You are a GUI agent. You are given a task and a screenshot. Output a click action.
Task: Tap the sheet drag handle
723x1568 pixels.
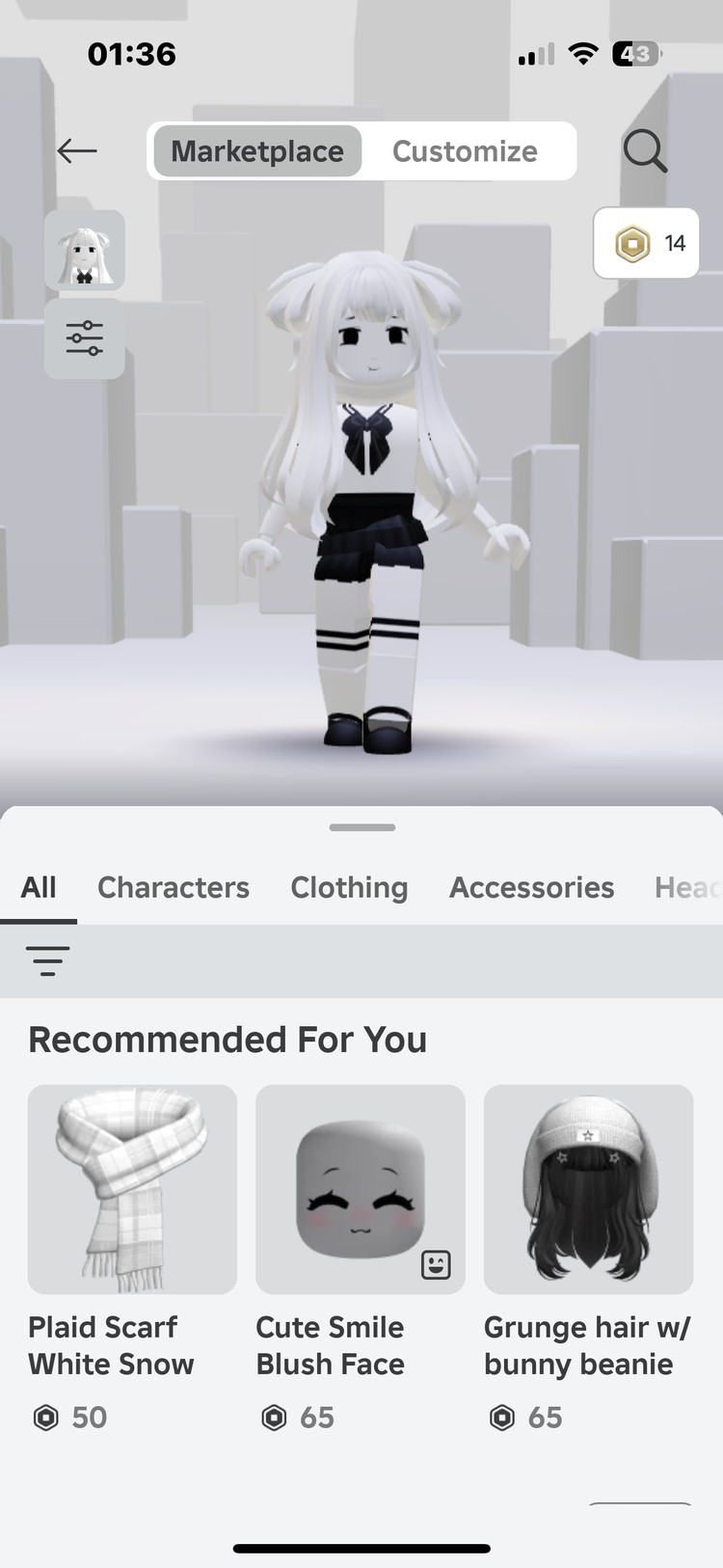pyautogui.click(x=361, y=827)
